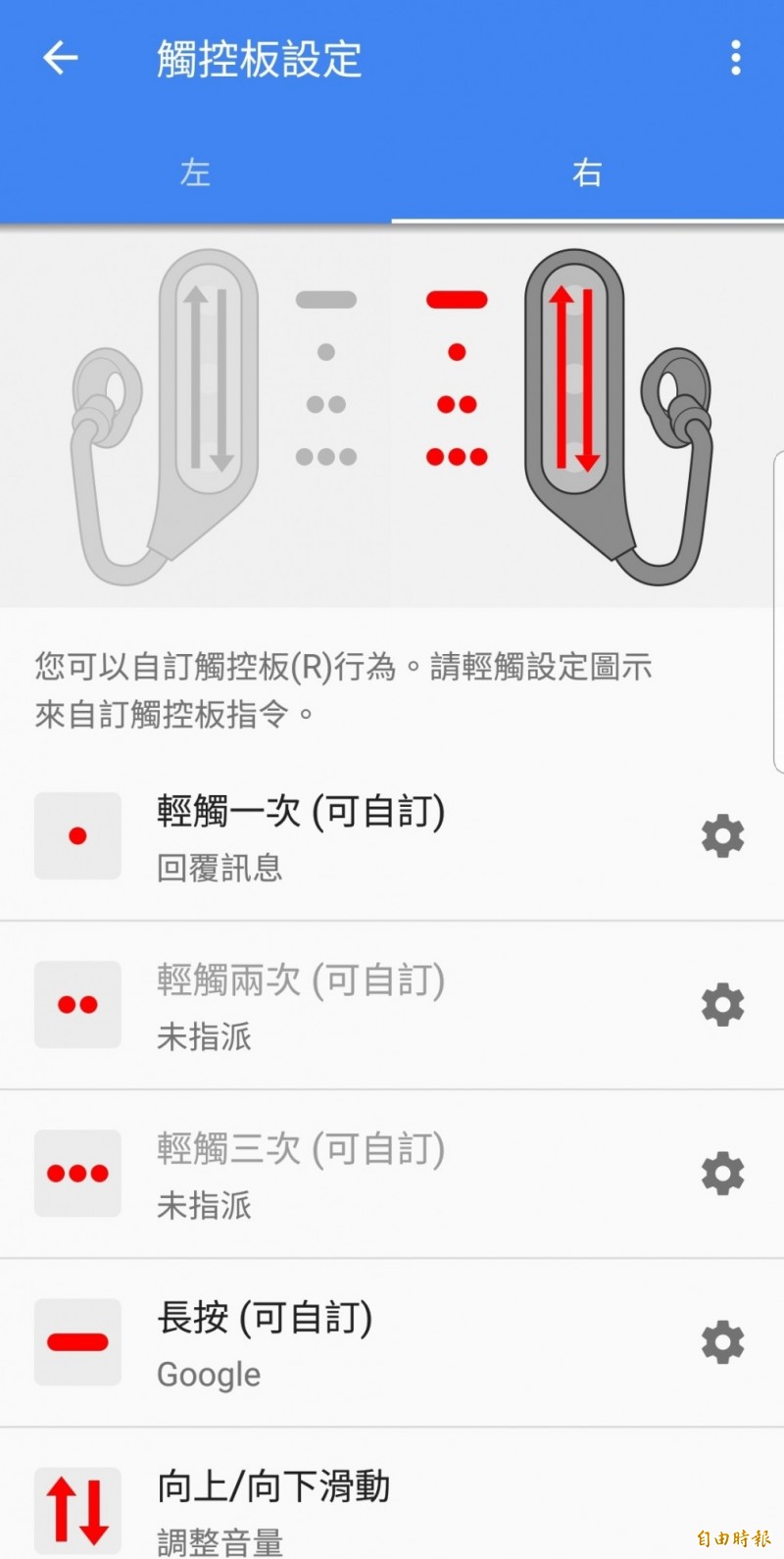Select the 右 tab

pyautogui.click(x=587, y=173)
